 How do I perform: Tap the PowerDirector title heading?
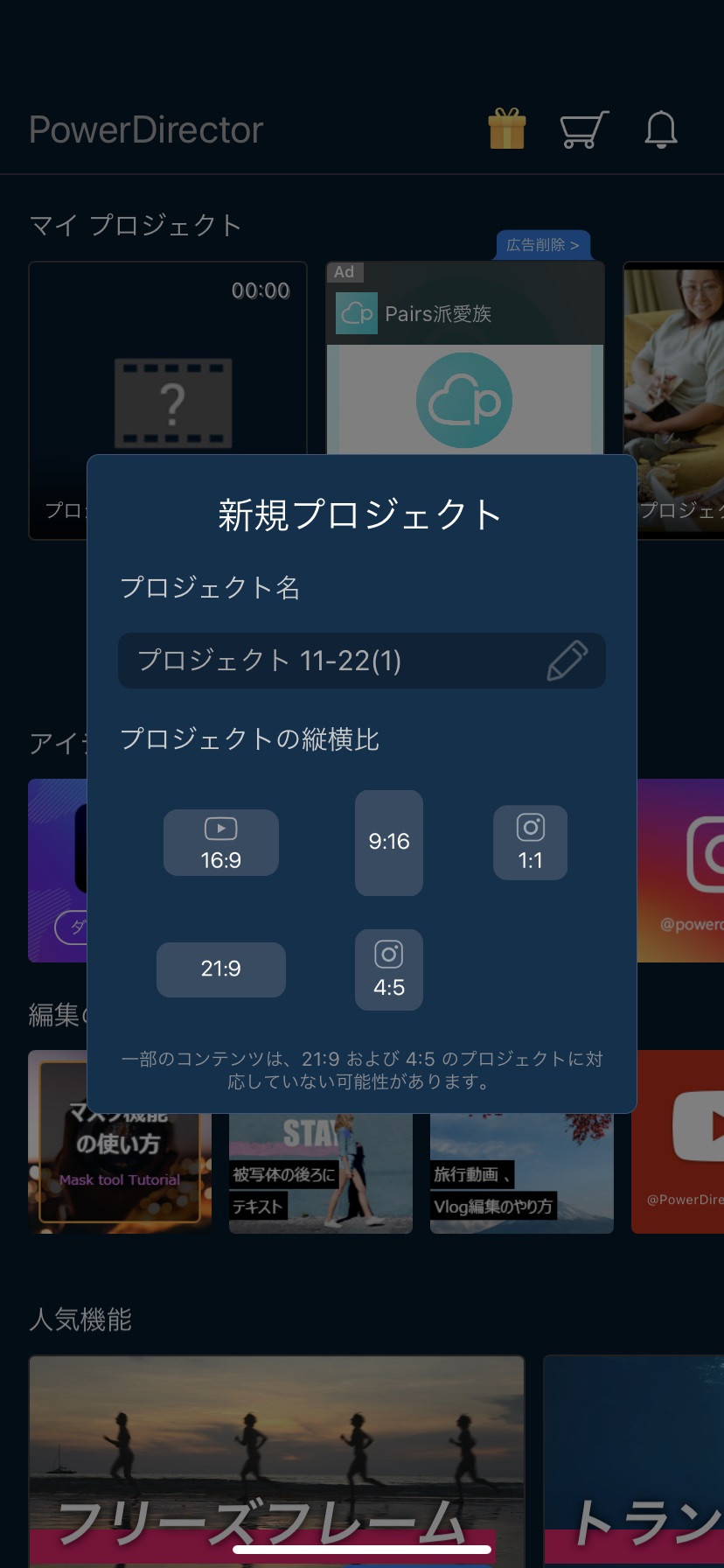pyautogui.click(x=145, y=129)
